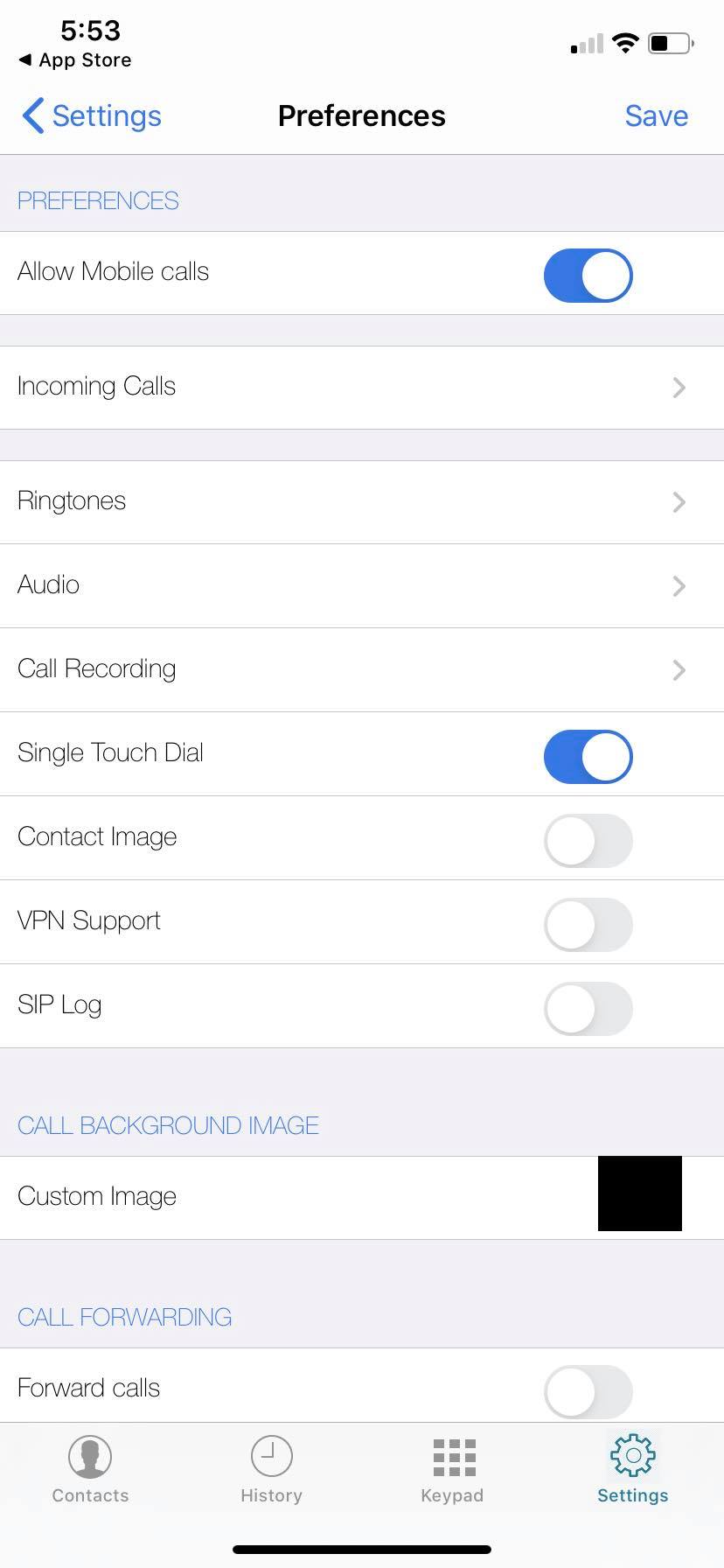Open the Keypad tab

452,1470
